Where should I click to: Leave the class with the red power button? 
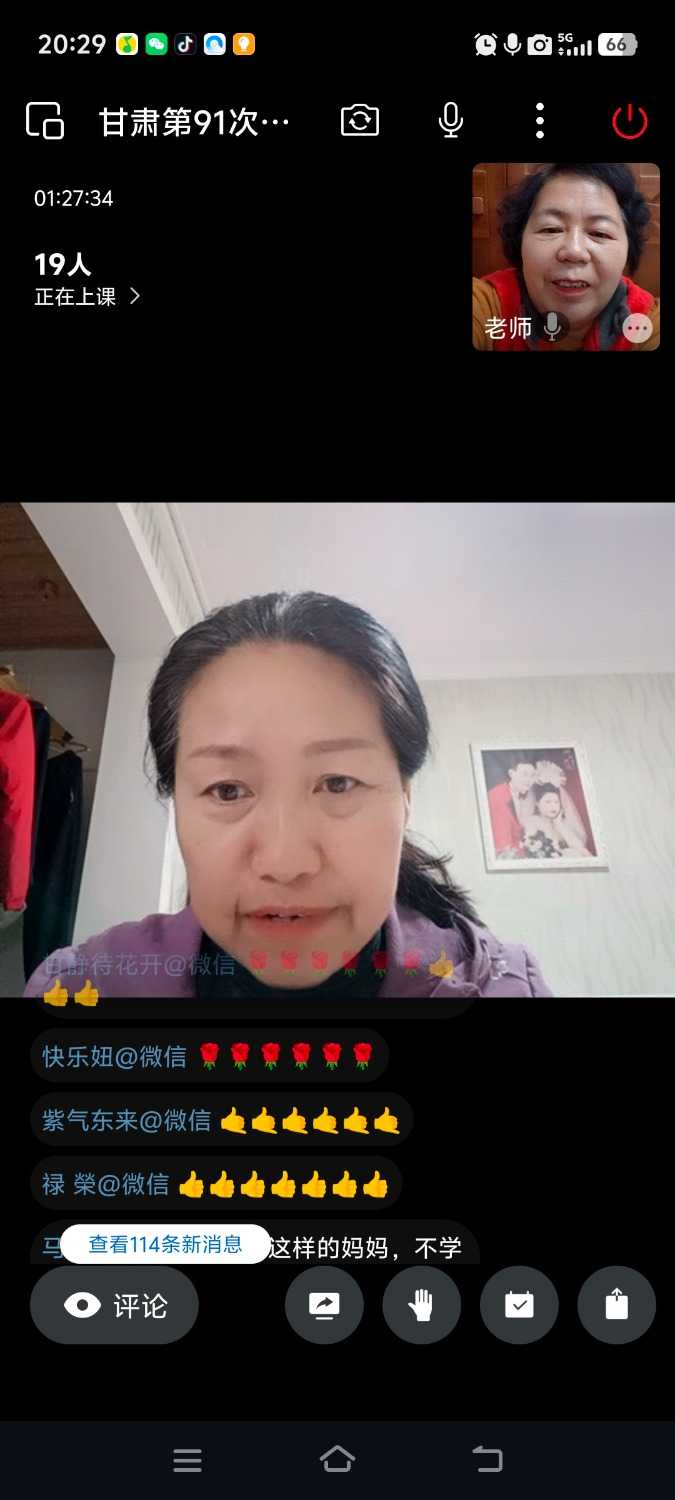(629, 121)
